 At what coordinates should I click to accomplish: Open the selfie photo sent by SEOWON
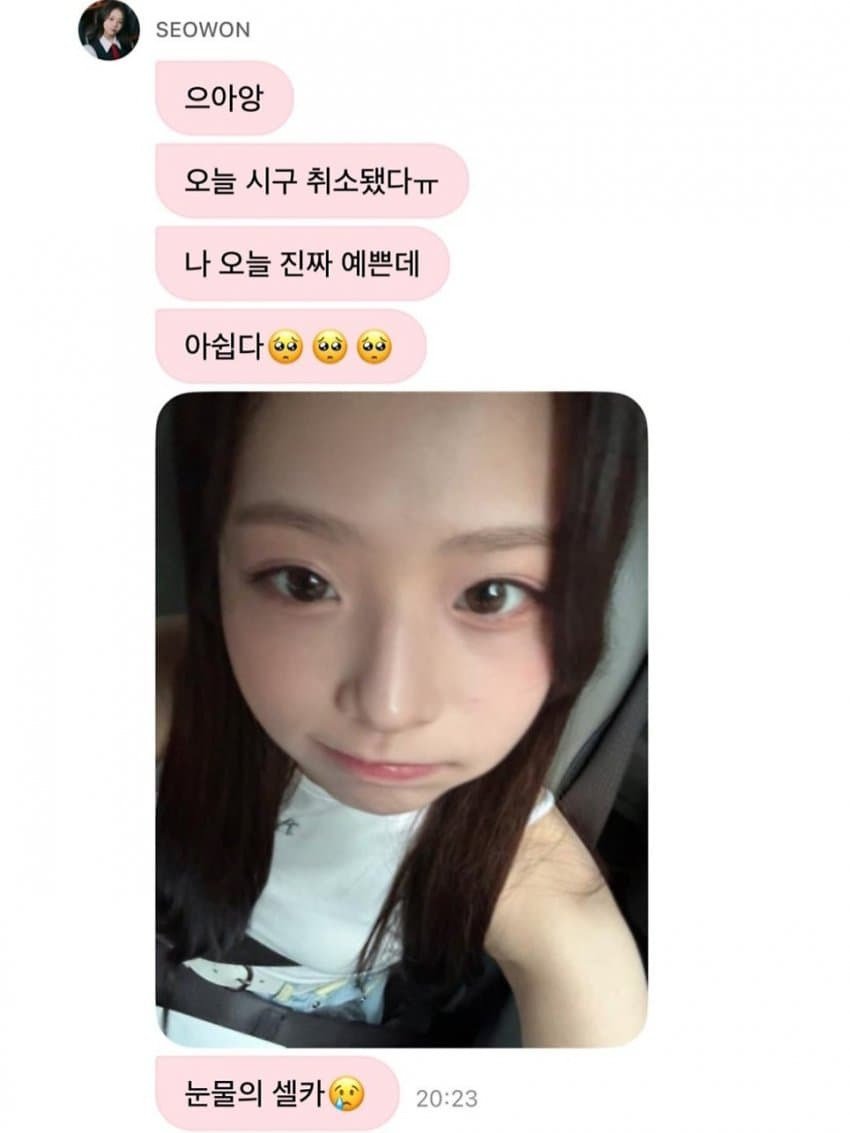[401, 718]
